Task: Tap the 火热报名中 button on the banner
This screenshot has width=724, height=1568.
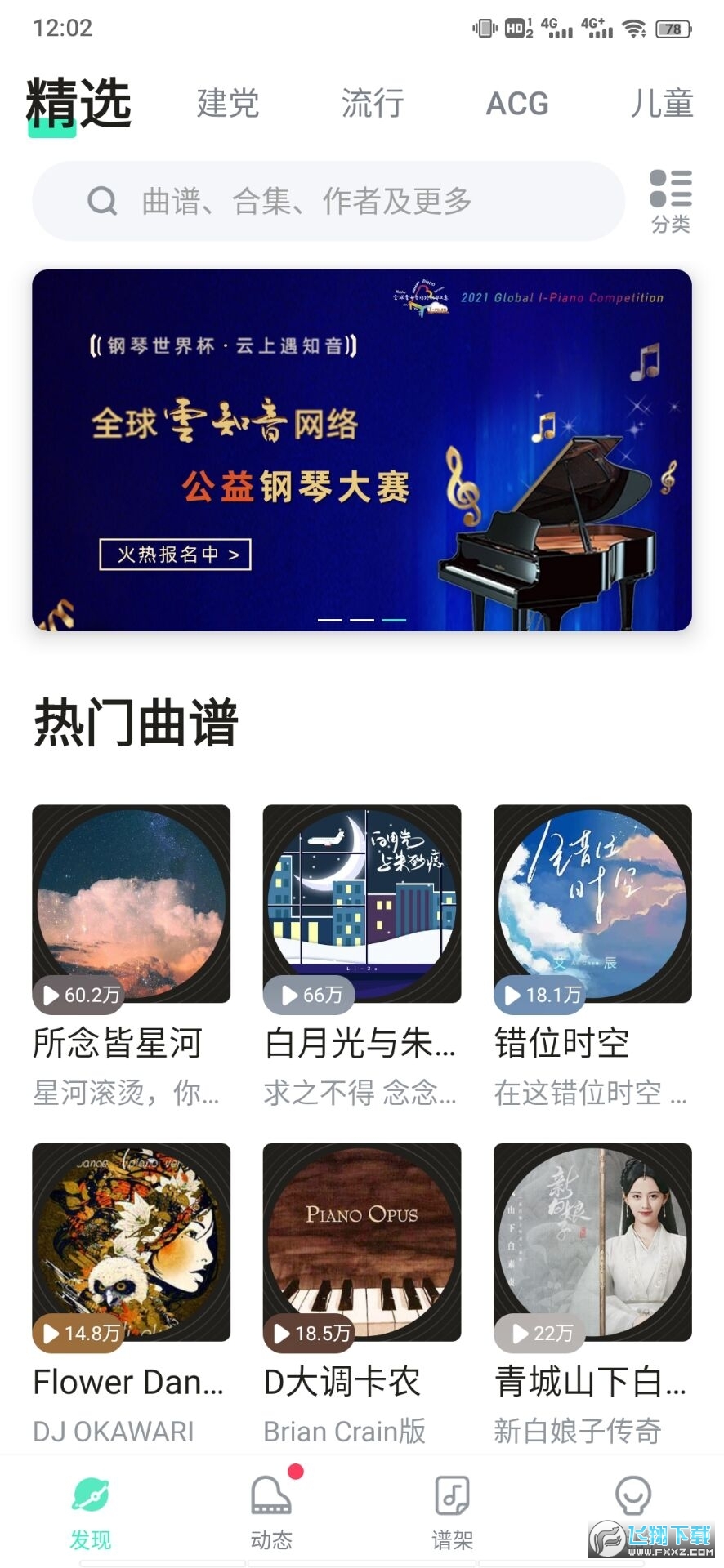Action: pos(176,555)
